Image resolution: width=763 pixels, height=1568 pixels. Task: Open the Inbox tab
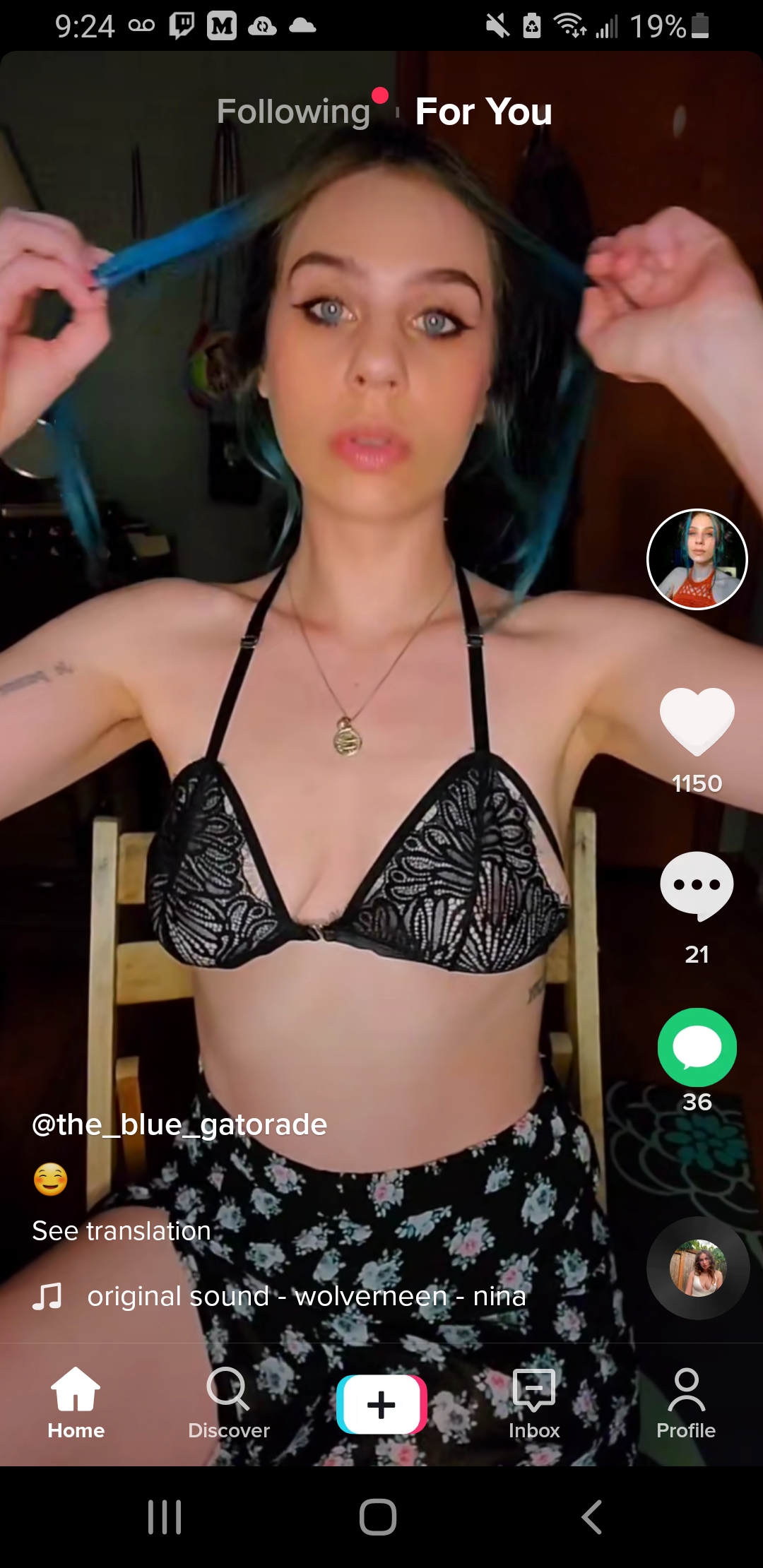[534, 1402]
